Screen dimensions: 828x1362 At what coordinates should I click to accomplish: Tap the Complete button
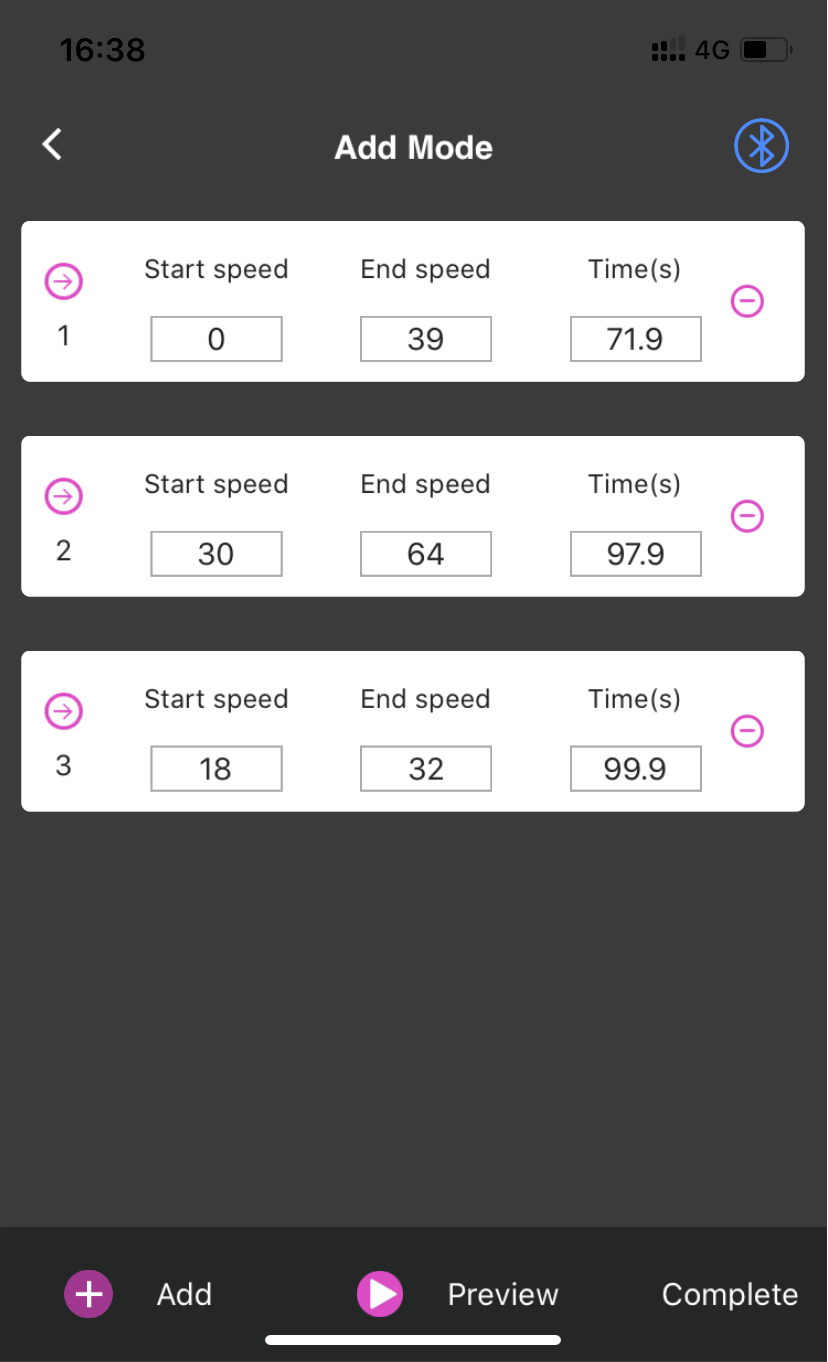pyautogui.click(x=729, y=1293)
